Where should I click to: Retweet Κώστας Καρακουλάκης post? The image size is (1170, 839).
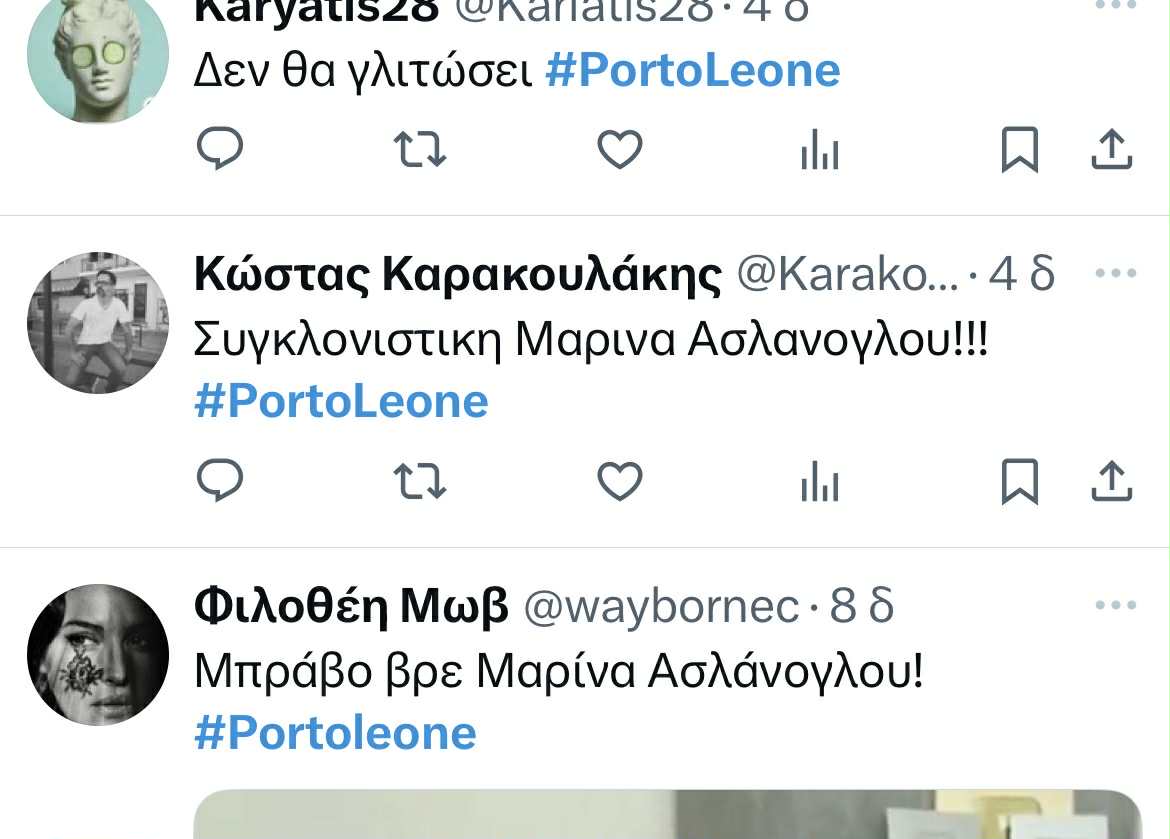[x=420, y=482]
